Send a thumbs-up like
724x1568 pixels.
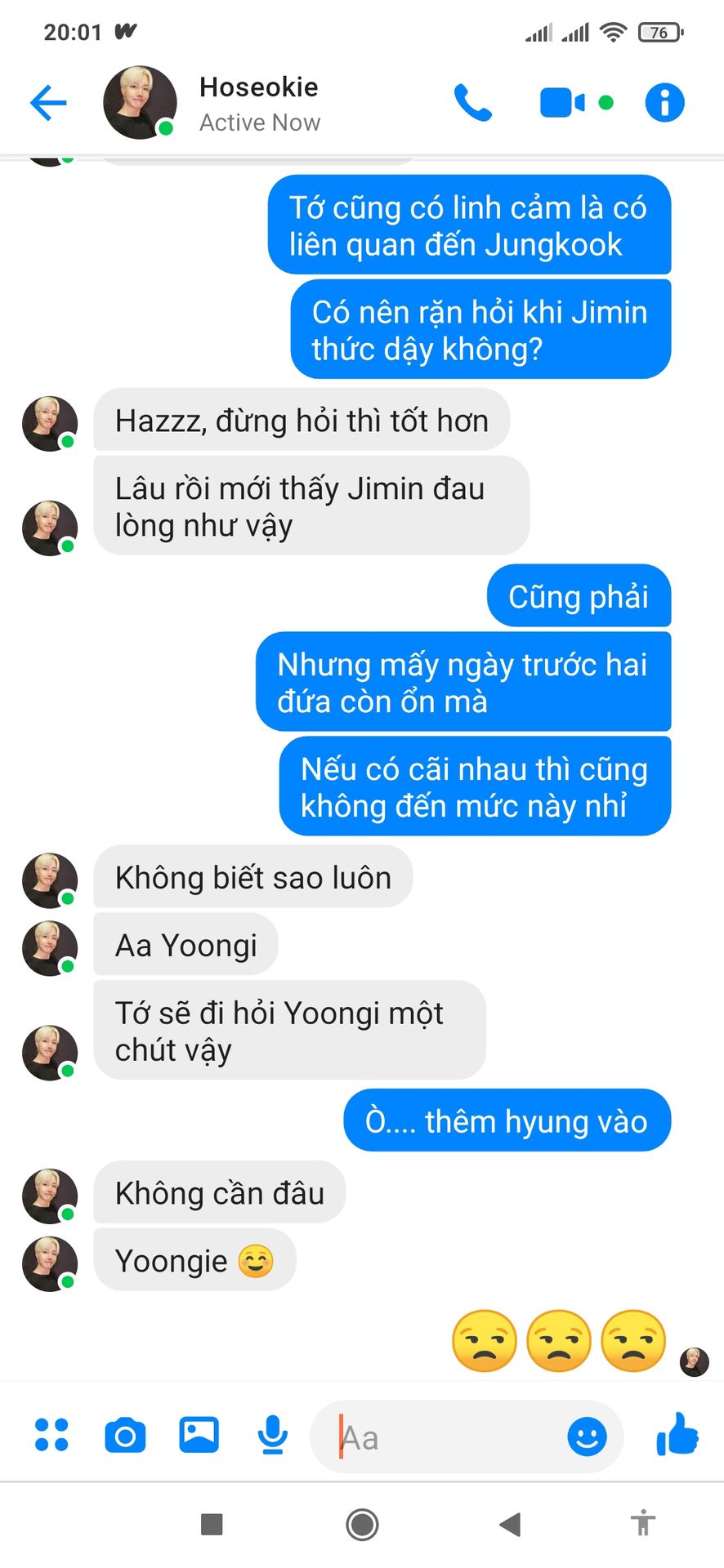[x=677, y=1435]
